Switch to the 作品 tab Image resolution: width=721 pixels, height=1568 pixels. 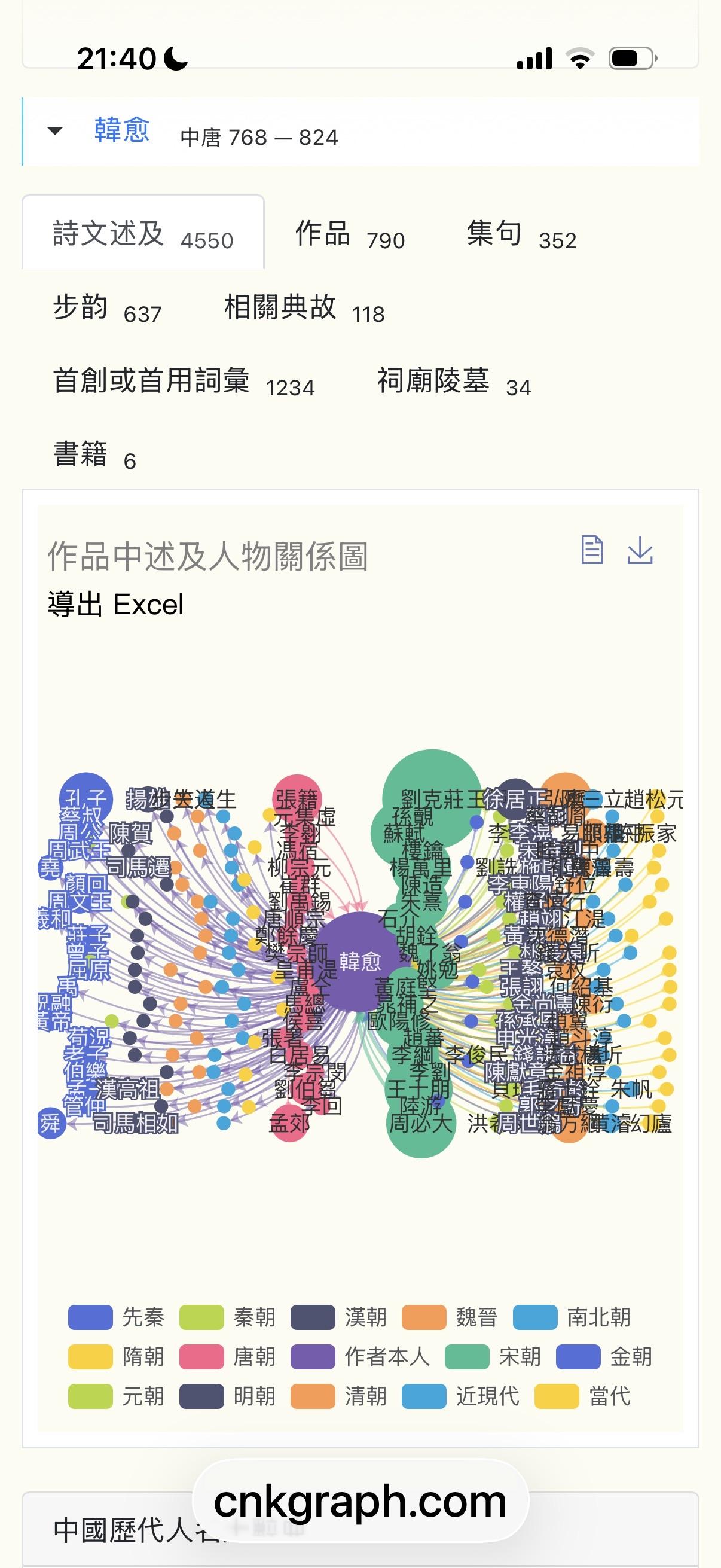pos(349,234)
